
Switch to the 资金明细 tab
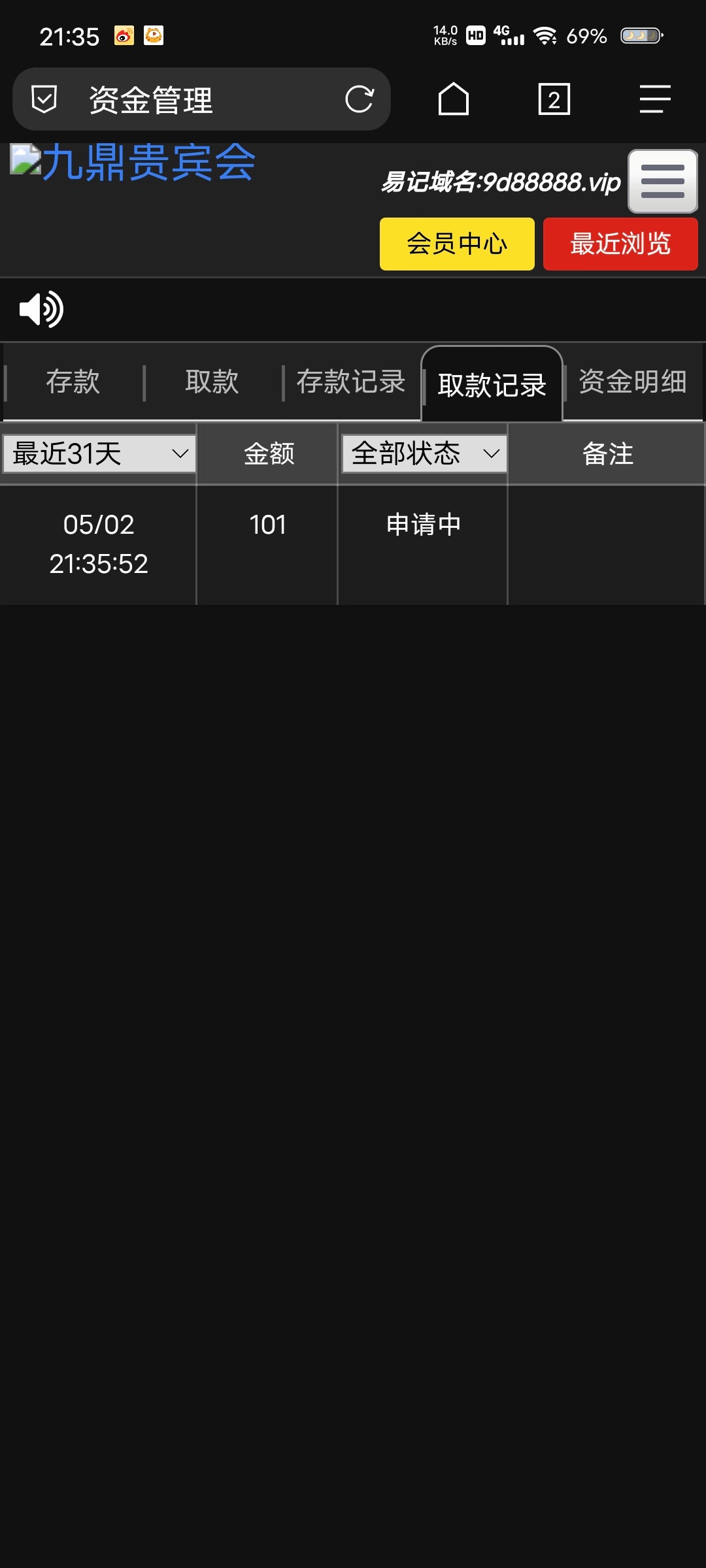pos(631,382)
